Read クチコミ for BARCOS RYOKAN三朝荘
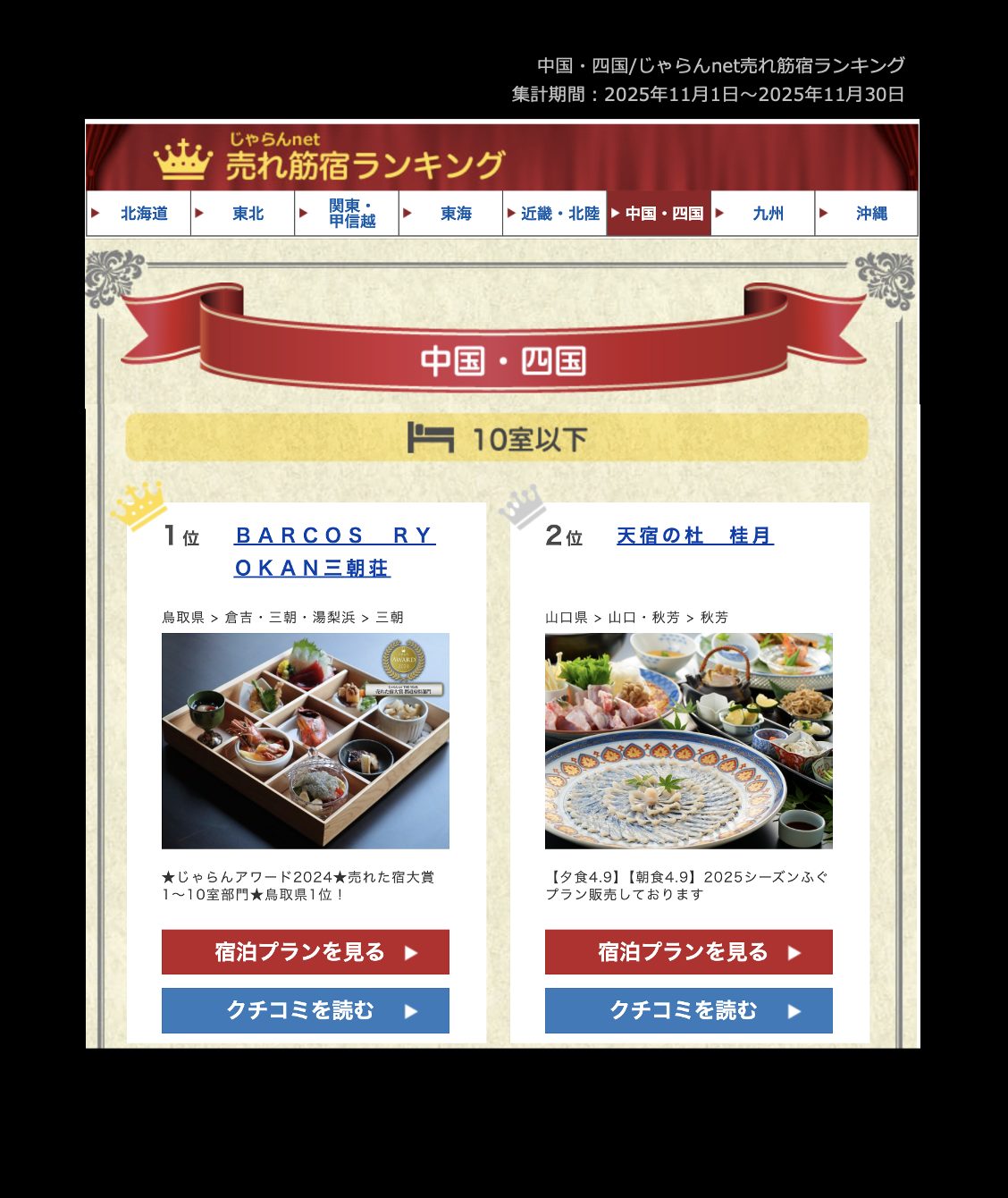 (306, 1010)
